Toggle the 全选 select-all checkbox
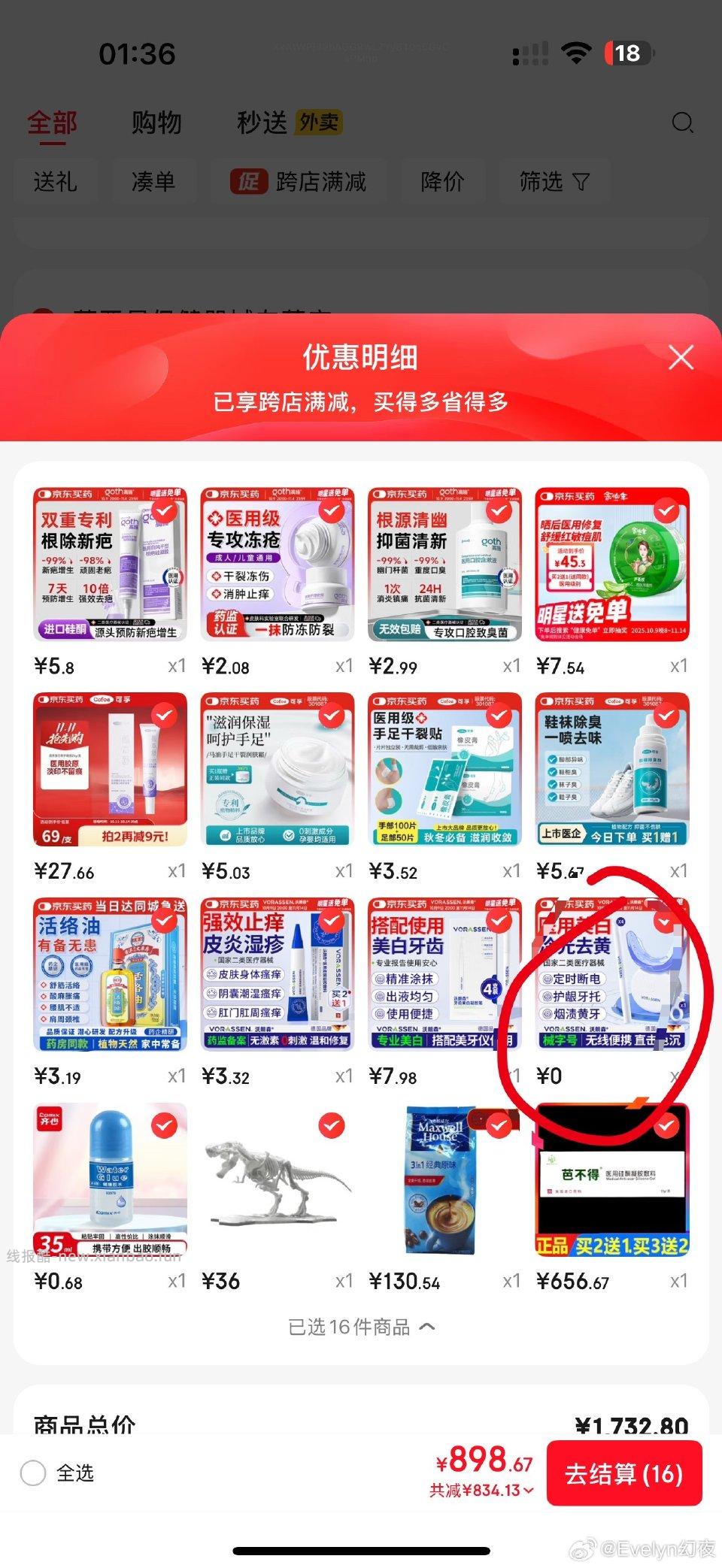This screenshot has width=722, height=1568. point(33,1473)
